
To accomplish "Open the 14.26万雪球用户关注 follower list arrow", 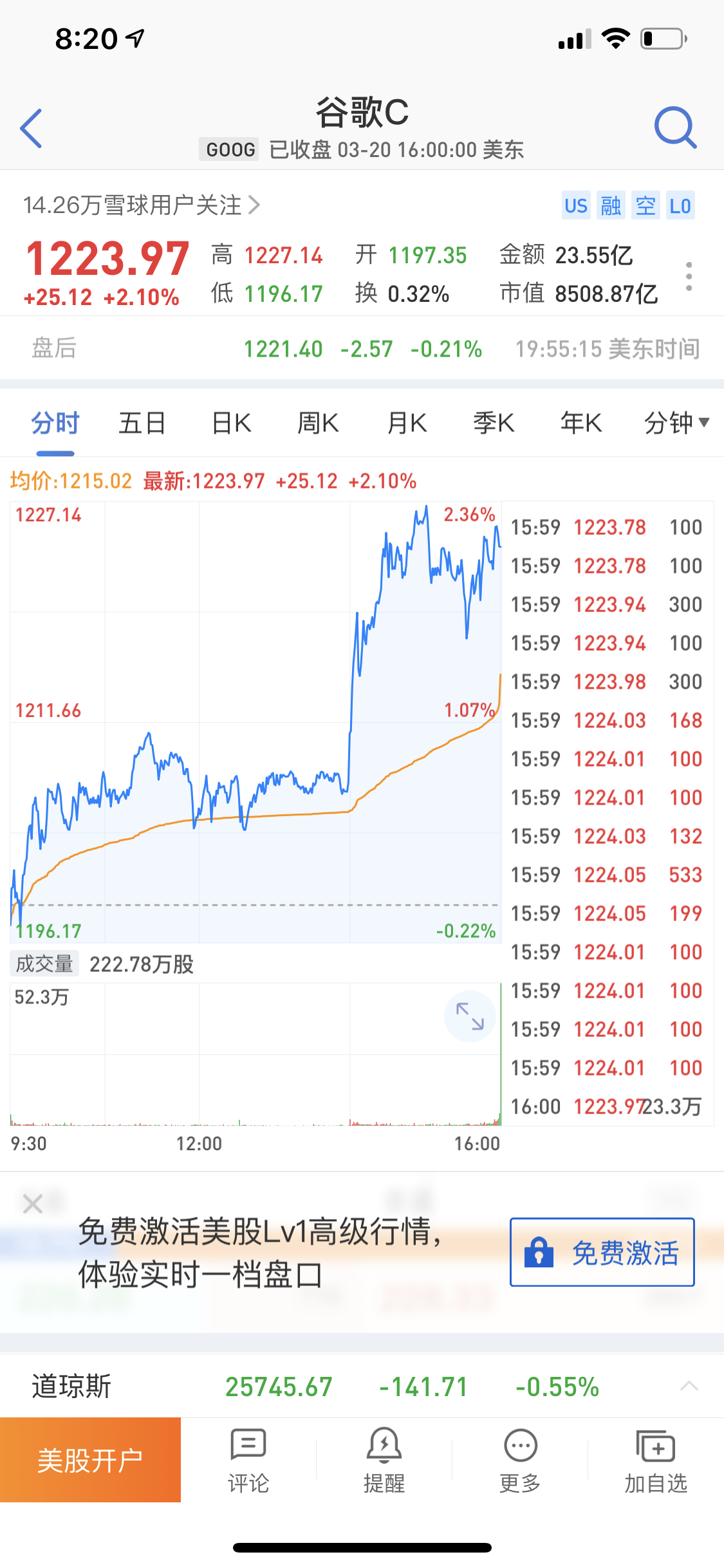I will point(254,205).
